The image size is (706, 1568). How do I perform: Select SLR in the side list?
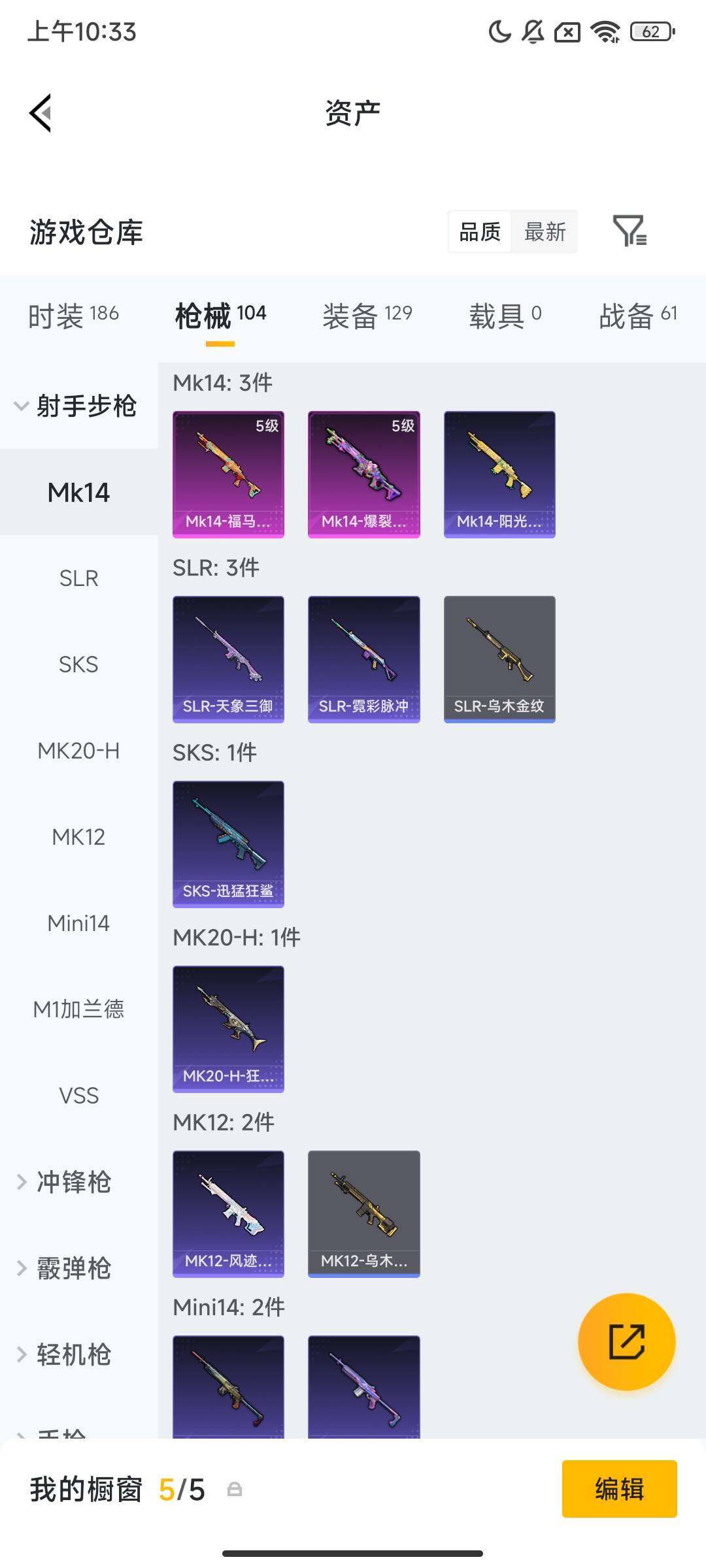(x=78, y=578)
